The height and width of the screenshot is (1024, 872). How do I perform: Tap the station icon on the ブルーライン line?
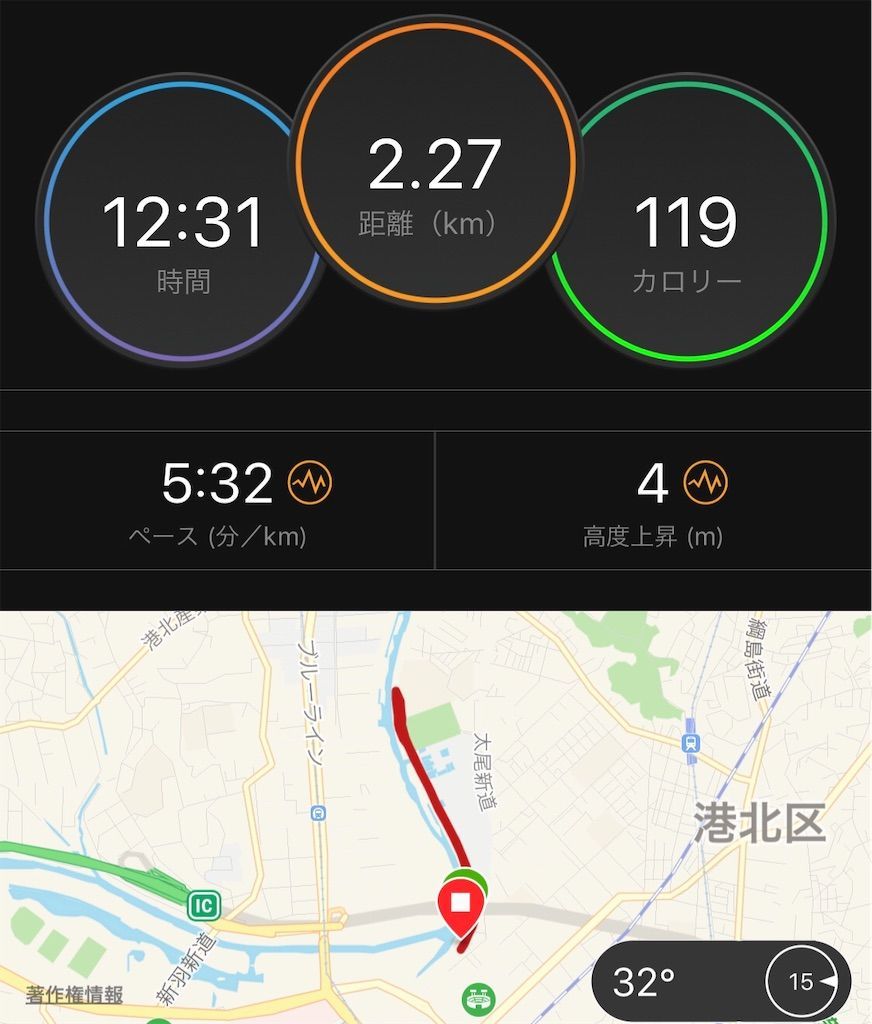tap(318, 815)
